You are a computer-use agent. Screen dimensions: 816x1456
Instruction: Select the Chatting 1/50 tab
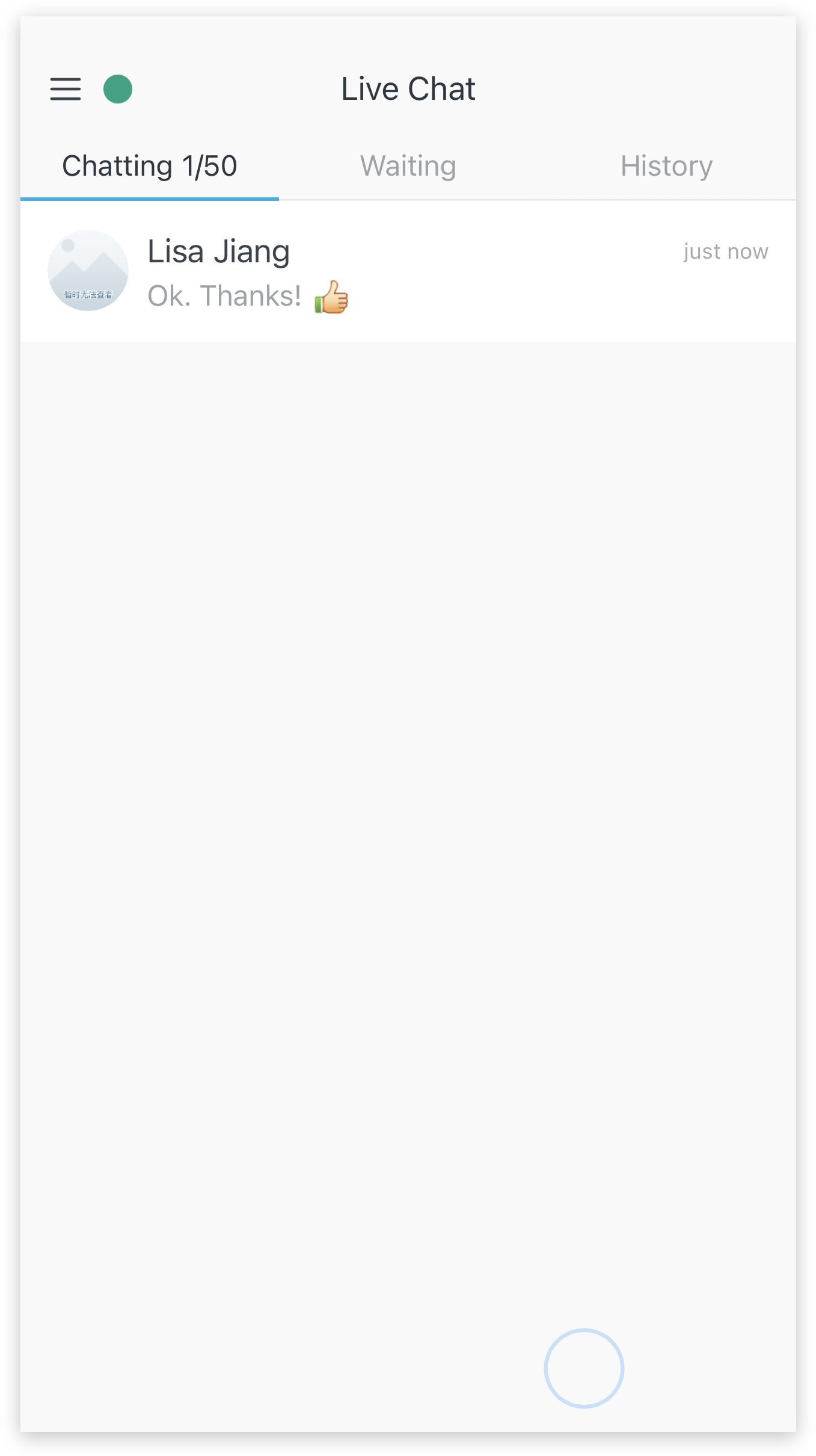[x=150, y=166]
